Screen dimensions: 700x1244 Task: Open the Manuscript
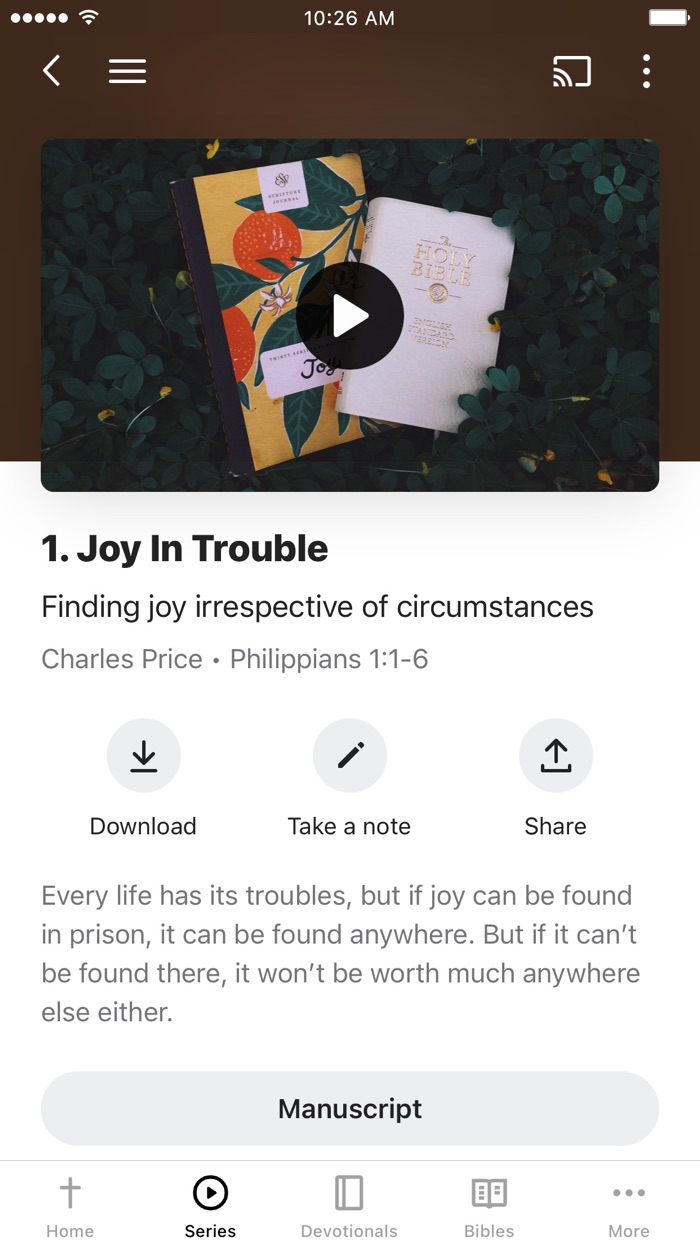coord(350,1108)
